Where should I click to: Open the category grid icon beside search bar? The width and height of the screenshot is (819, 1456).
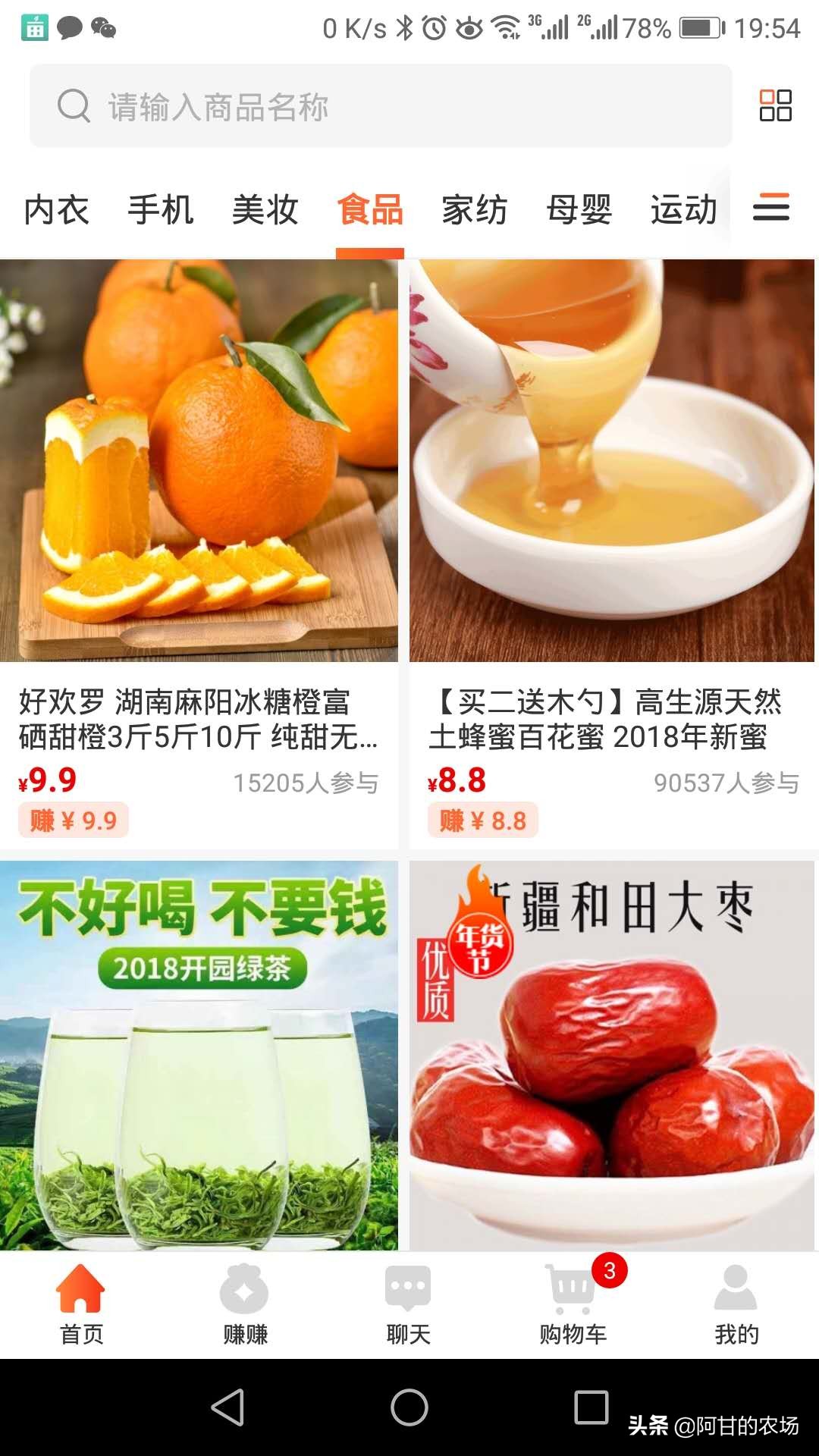774,106
